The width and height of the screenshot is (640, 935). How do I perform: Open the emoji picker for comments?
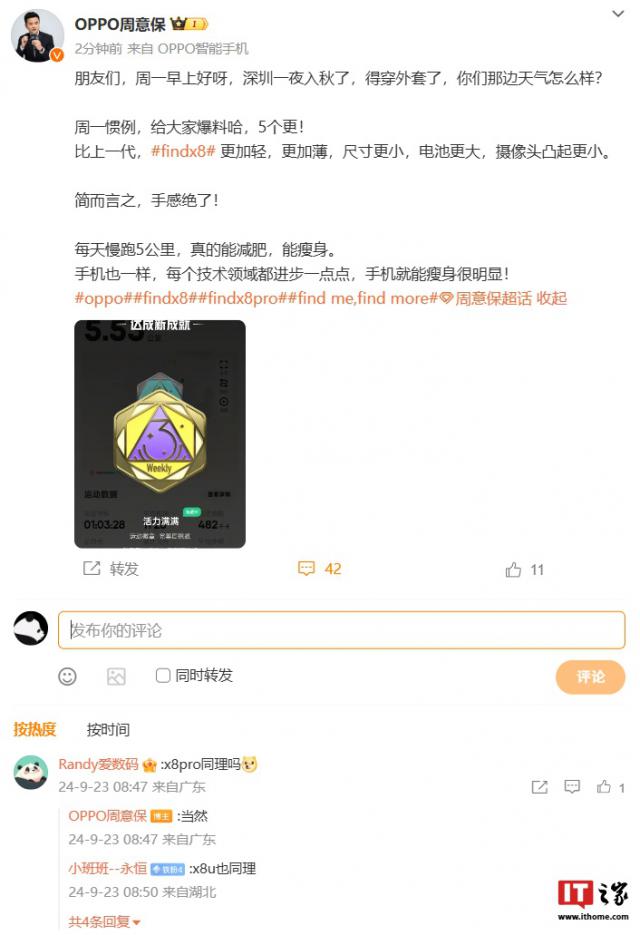click(67, 676)
